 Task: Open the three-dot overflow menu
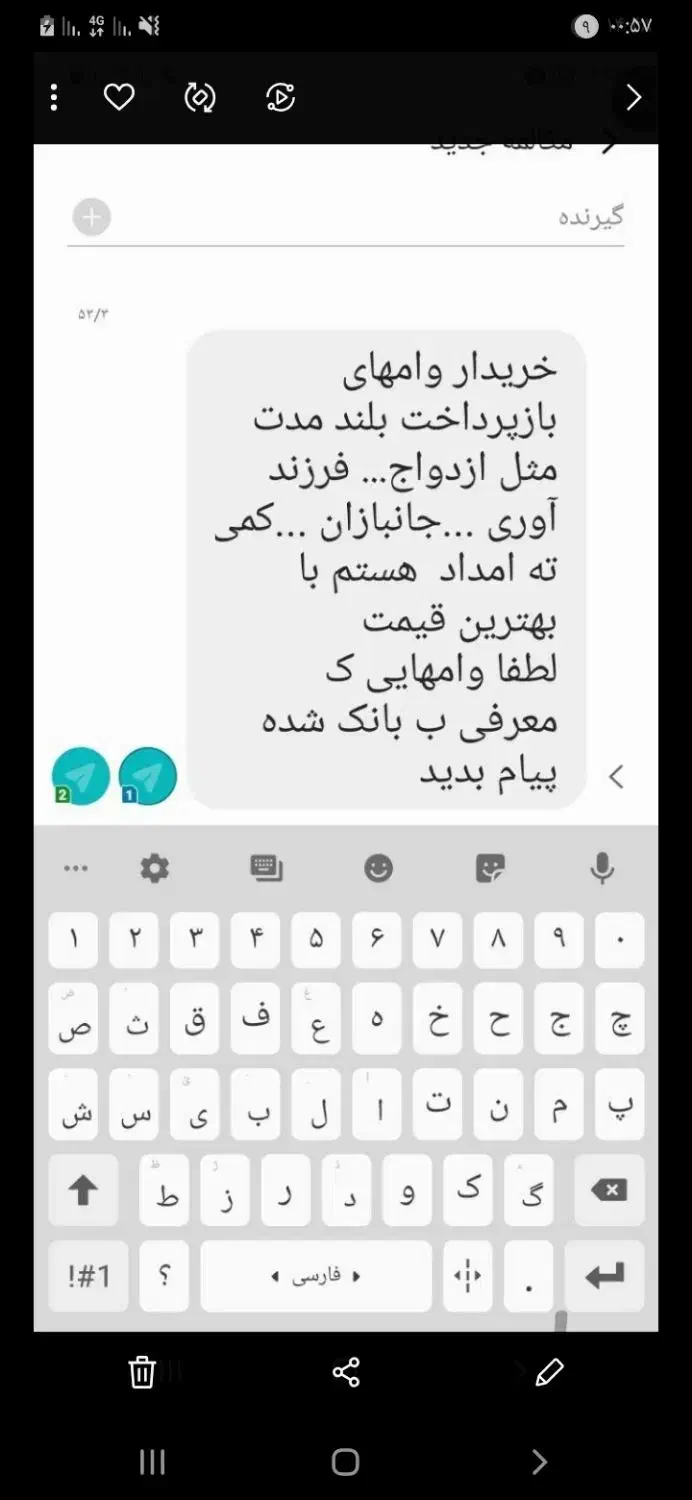(54, 97)
